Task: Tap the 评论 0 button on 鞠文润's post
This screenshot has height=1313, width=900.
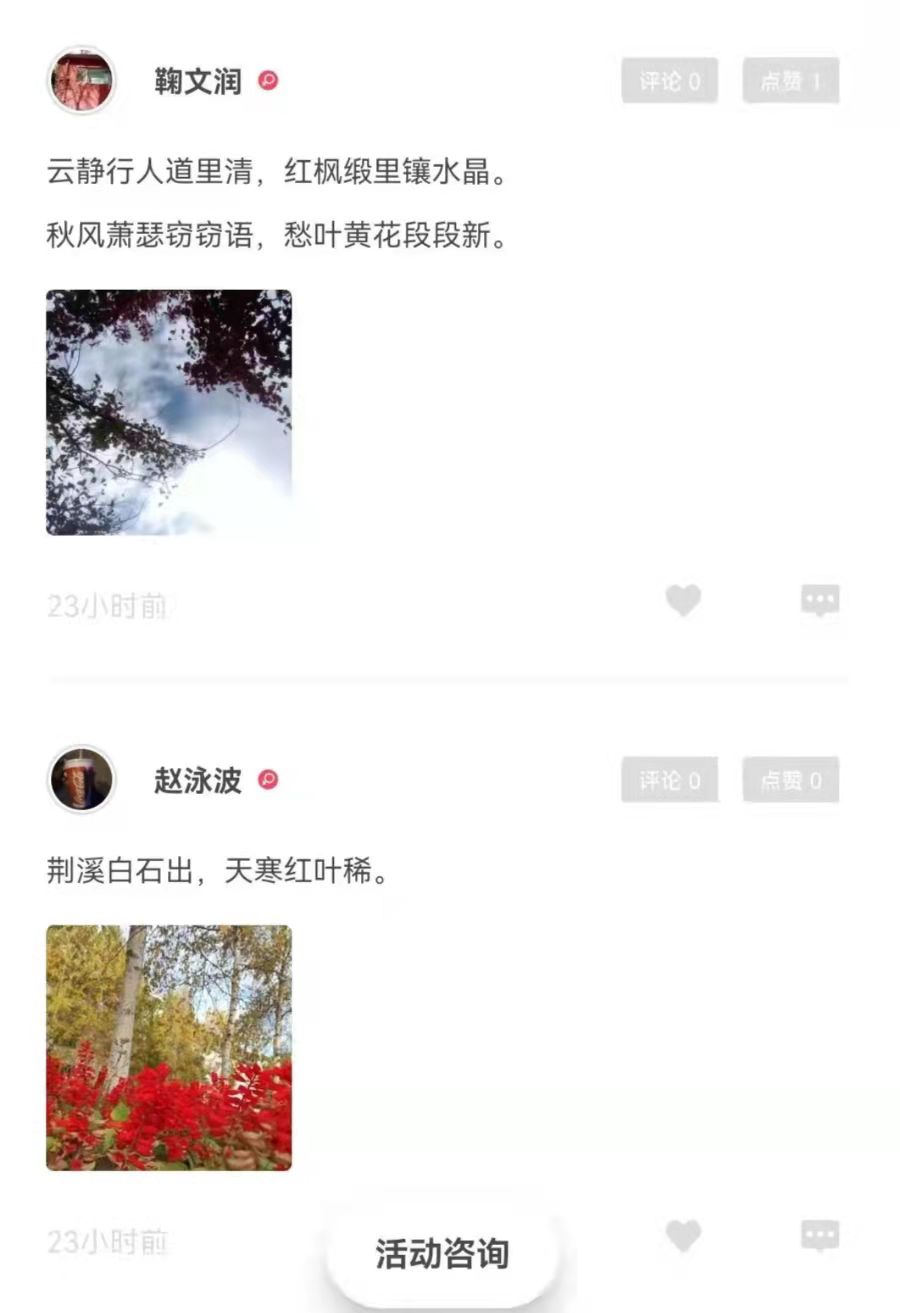Action: point(670,82)
